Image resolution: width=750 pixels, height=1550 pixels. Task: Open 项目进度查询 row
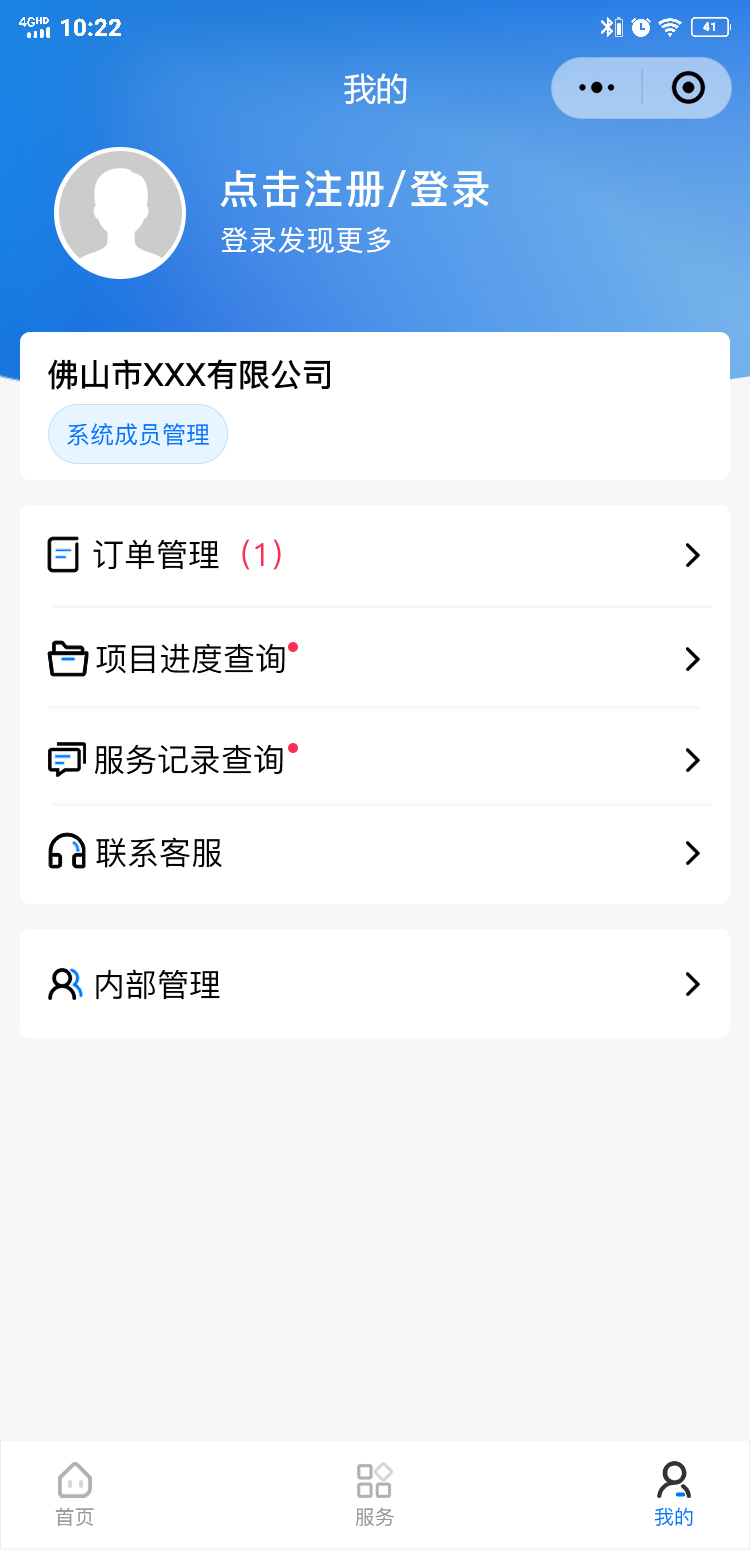tap(375, 659)
